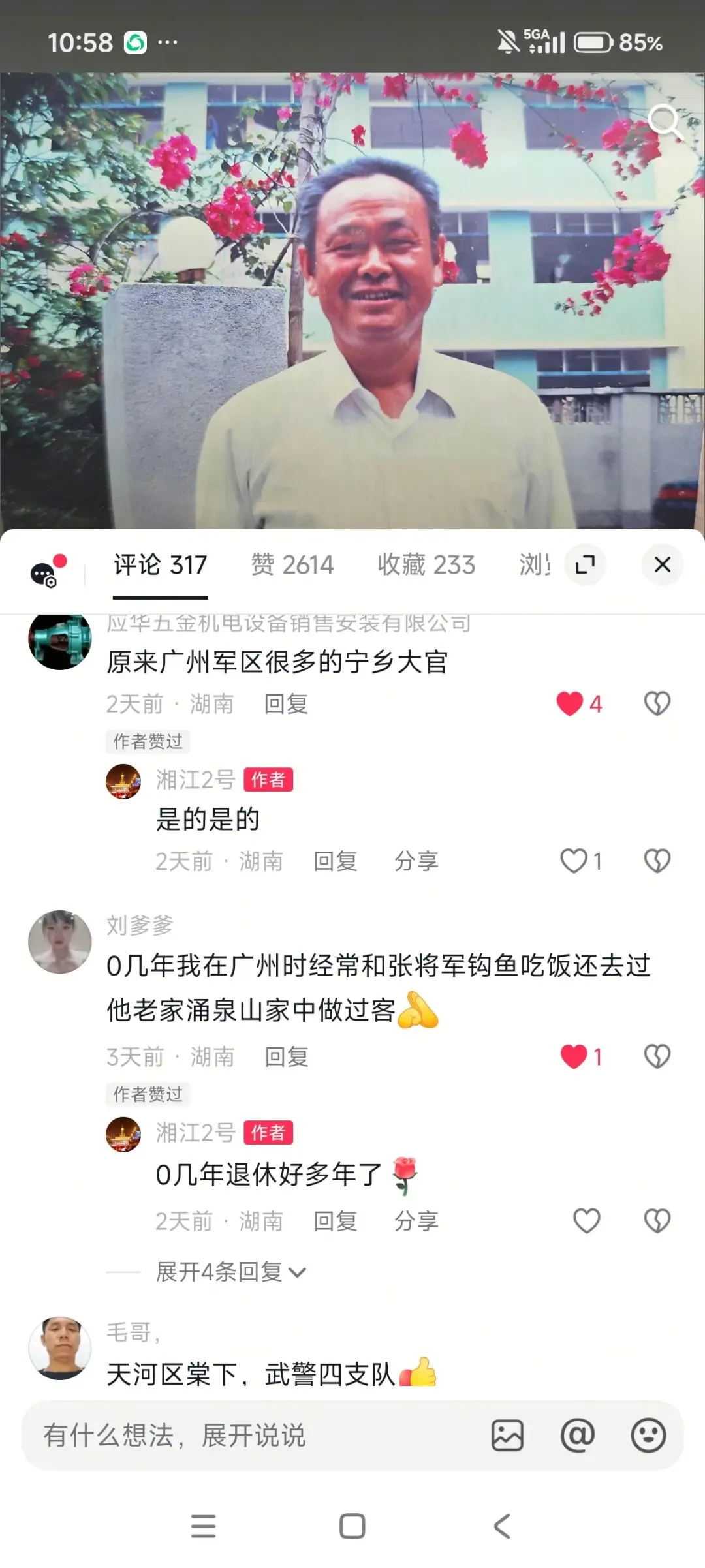Expand the comment panel to full screen
The width and height of the screenshot is (705, 1568).
(585, 564)
